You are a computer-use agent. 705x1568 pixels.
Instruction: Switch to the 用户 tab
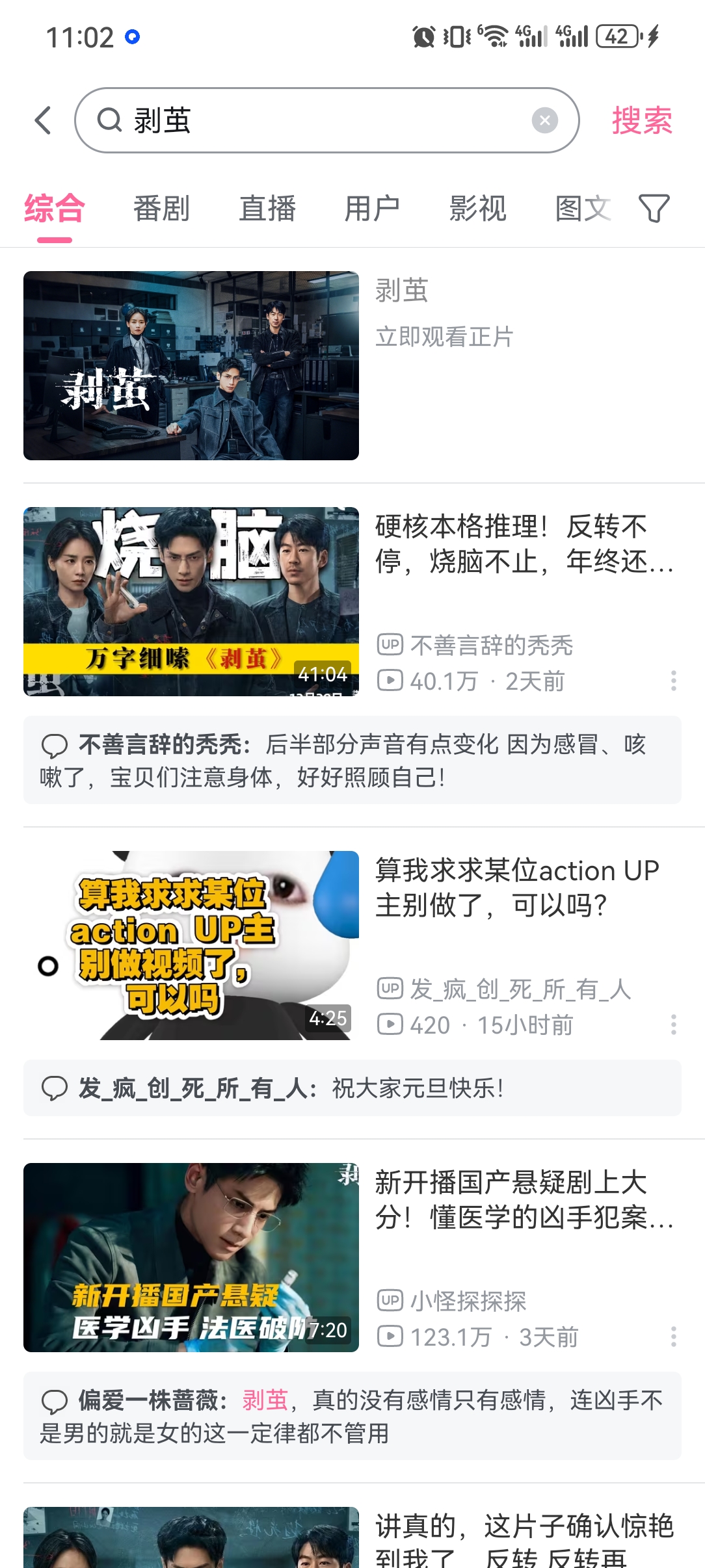coord(372,209)
